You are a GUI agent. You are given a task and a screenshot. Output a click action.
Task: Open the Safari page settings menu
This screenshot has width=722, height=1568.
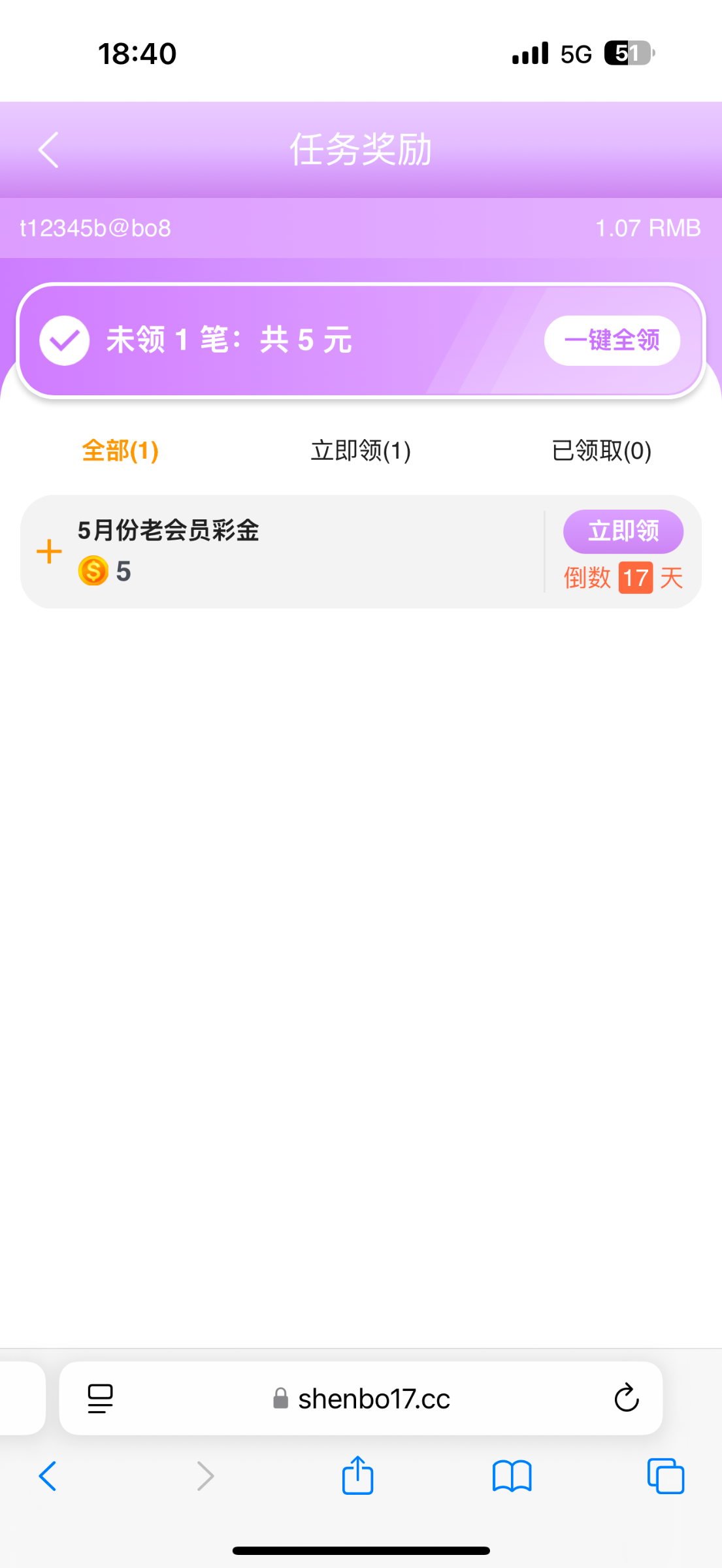(x=100, y=1398)
